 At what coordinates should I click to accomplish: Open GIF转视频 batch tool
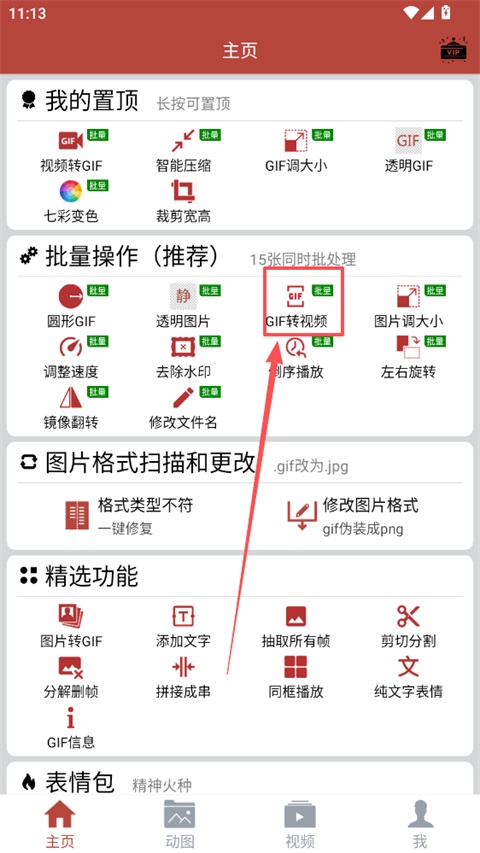click(x=296, y=306)
